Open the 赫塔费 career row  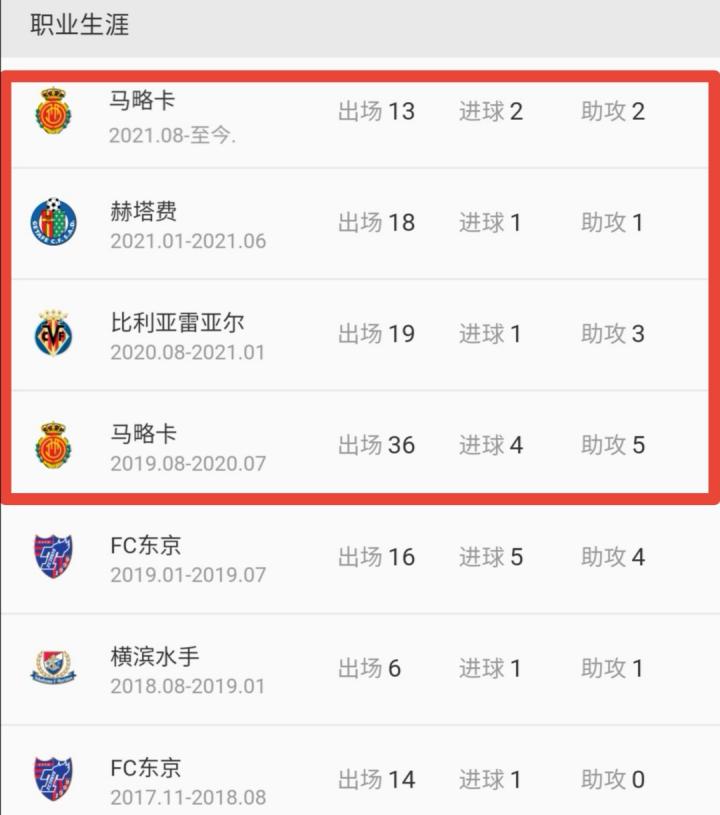coord(360,224)
